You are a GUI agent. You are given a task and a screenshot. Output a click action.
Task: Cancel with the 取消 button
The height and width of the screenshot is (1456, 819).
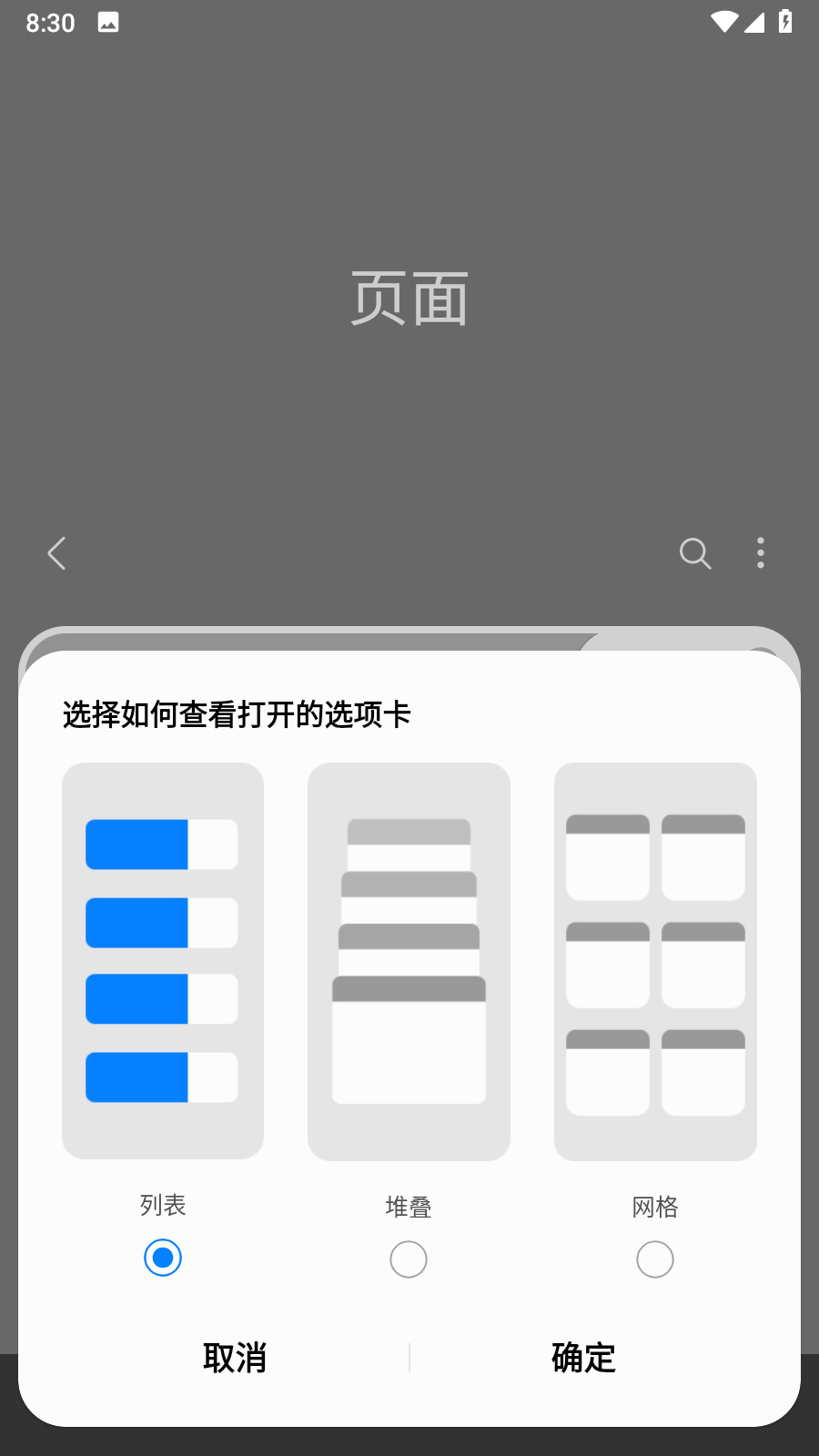point(235,1358)
